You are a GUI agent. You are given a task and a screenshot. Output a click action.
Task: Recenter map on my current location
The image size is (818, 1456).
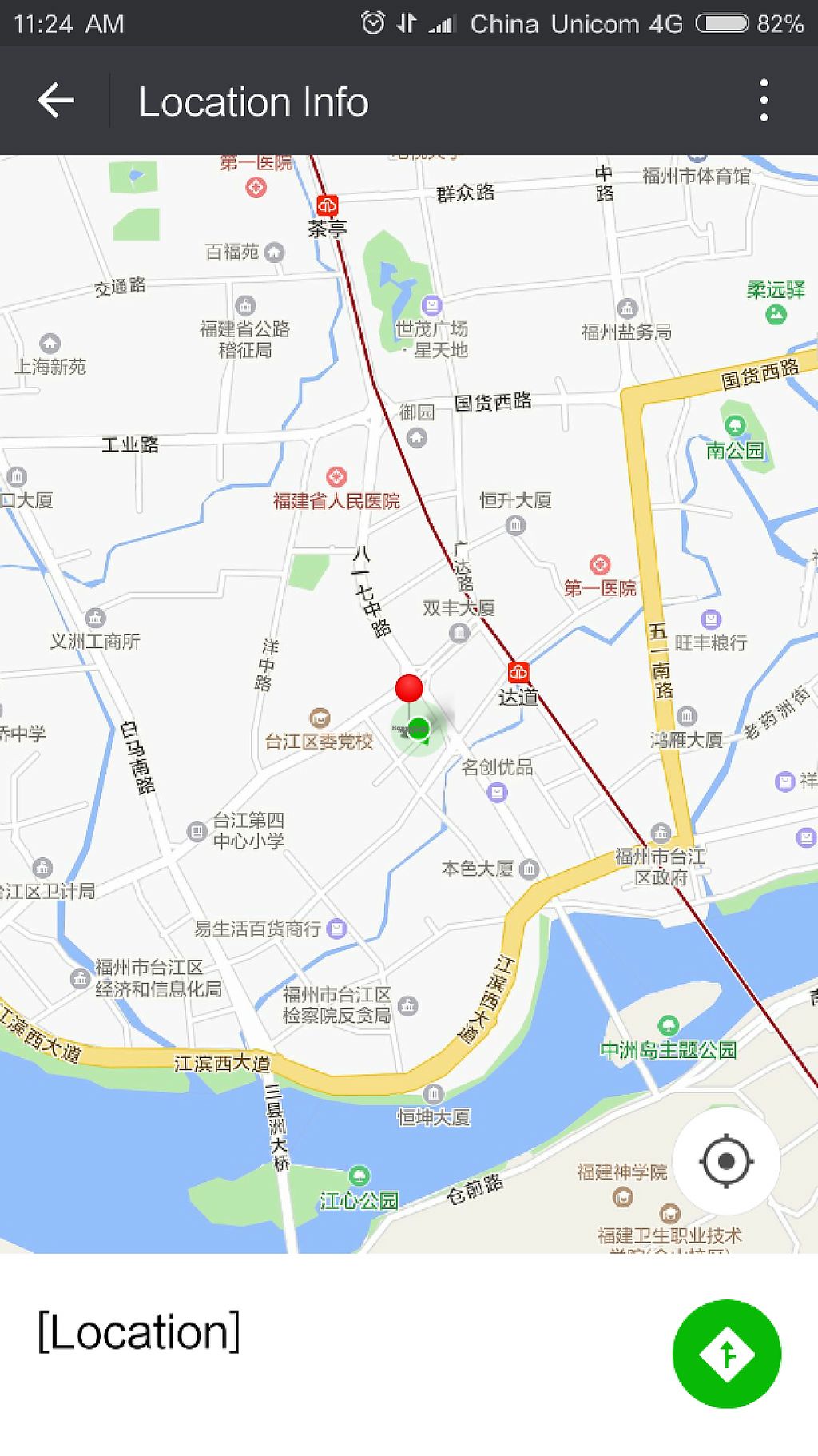point(726,1160)
